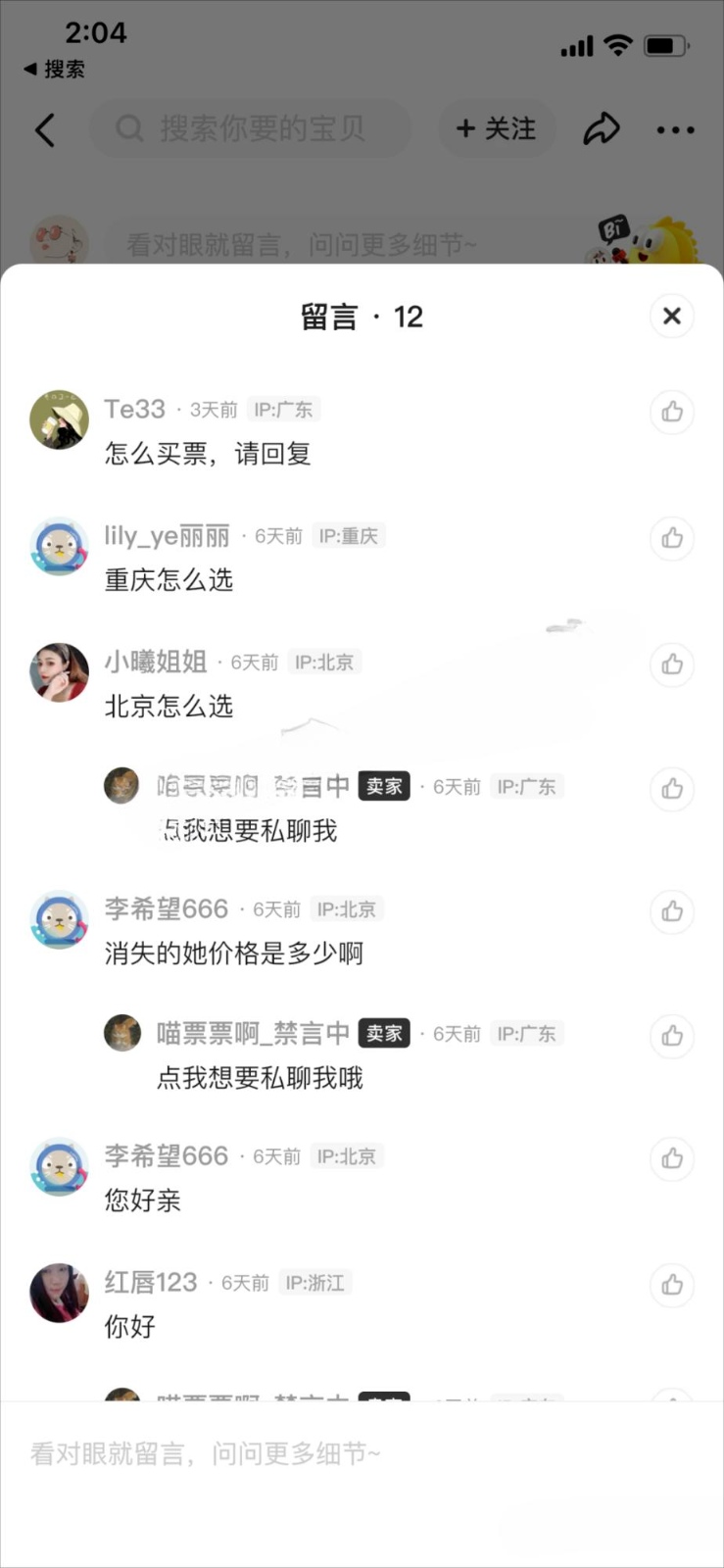Viewport: 724px width, 1568px height.
Task: Like Te33's comment 怎么买票，请回复
Action: 671,412
